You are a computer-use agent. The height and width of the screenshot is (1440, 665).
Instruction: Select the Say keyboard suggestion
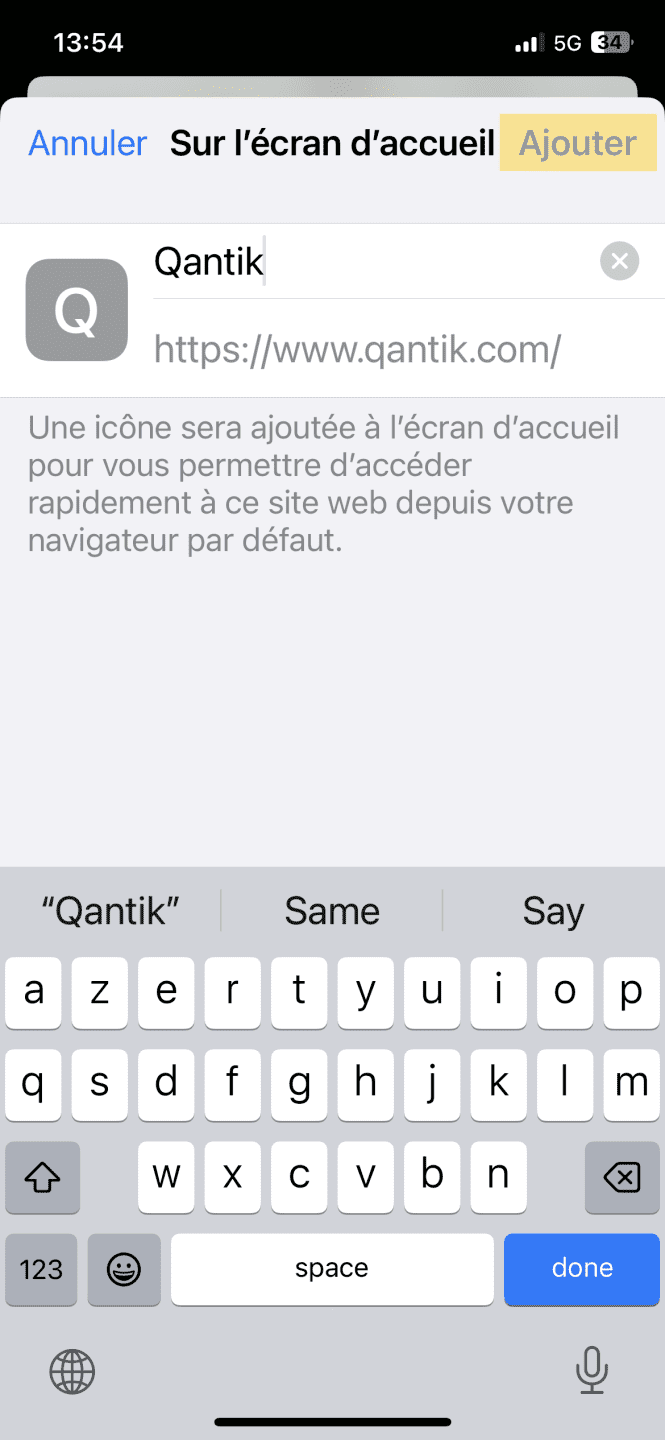[553, 911]
